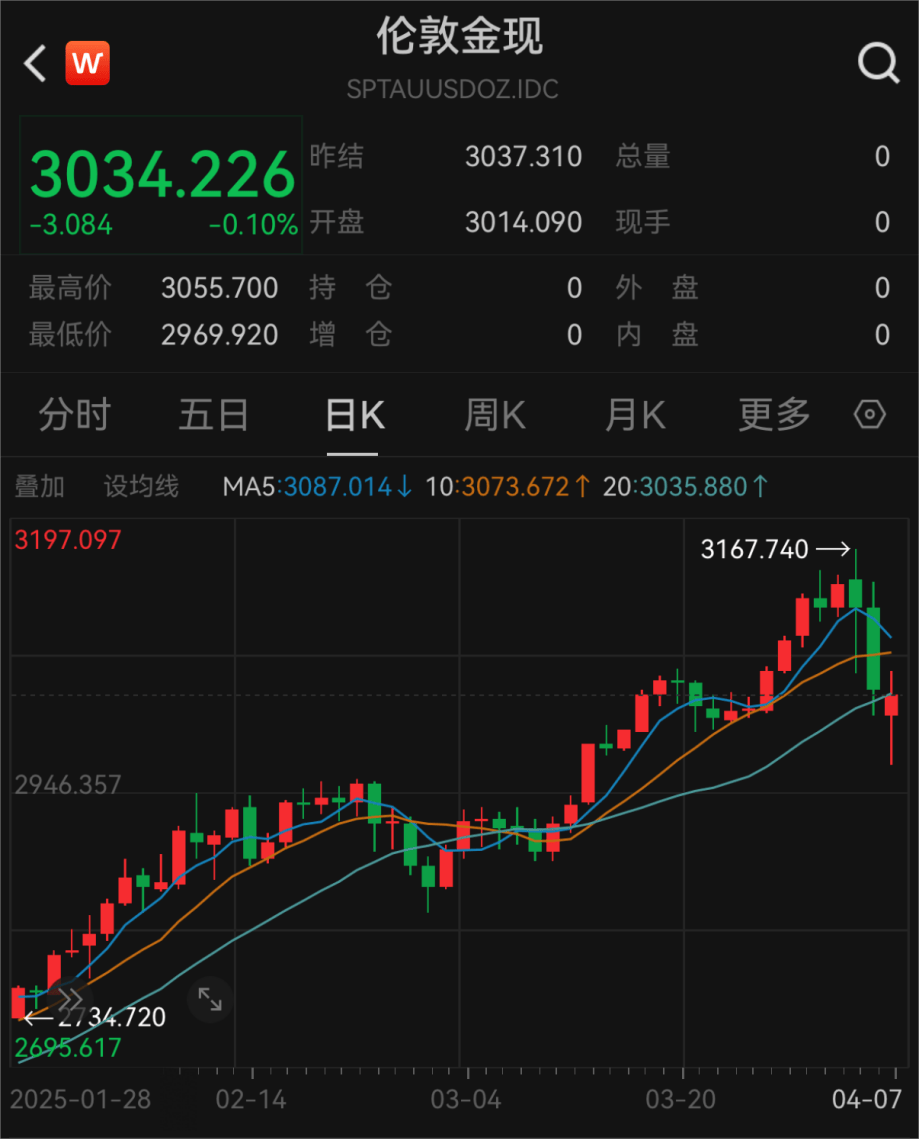Switch to the 五日 chart tab
Screen dimensions: 919x1139
coord(213,414)
